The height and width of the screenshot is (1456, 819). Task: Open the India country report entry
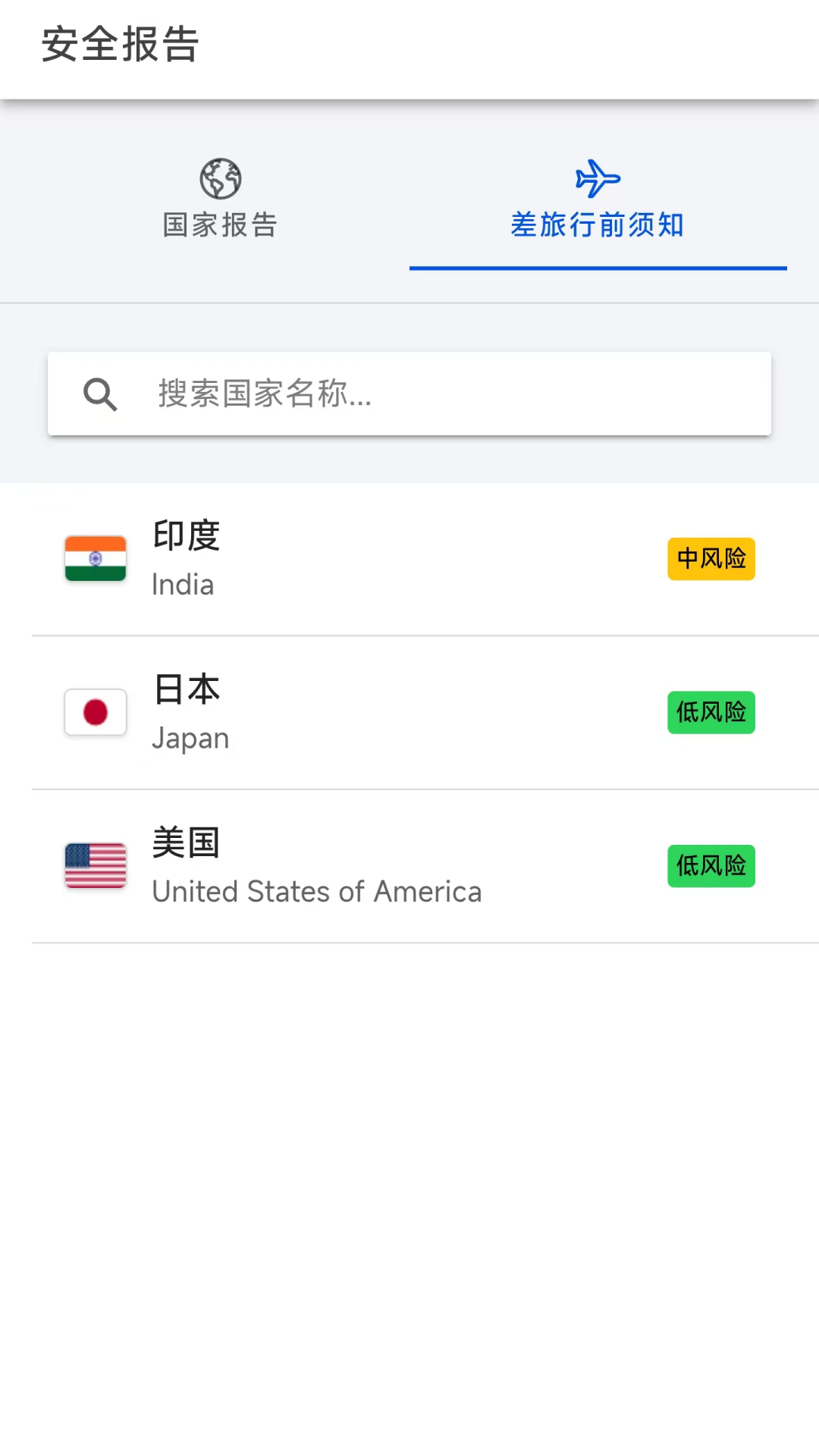point(409,559)
